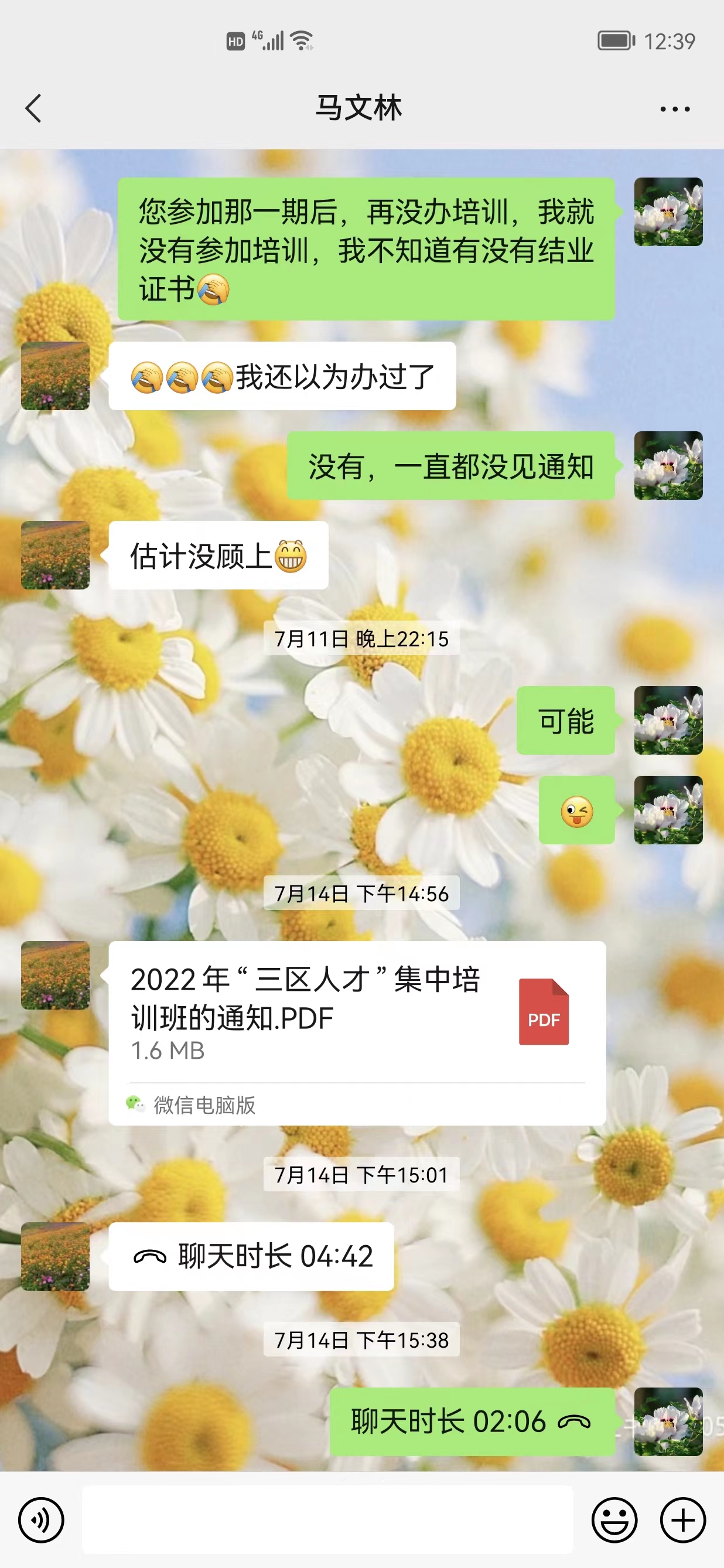Open the emoji sticker panel
This screenshot has height=1568, width=724.
[614, 1520]
